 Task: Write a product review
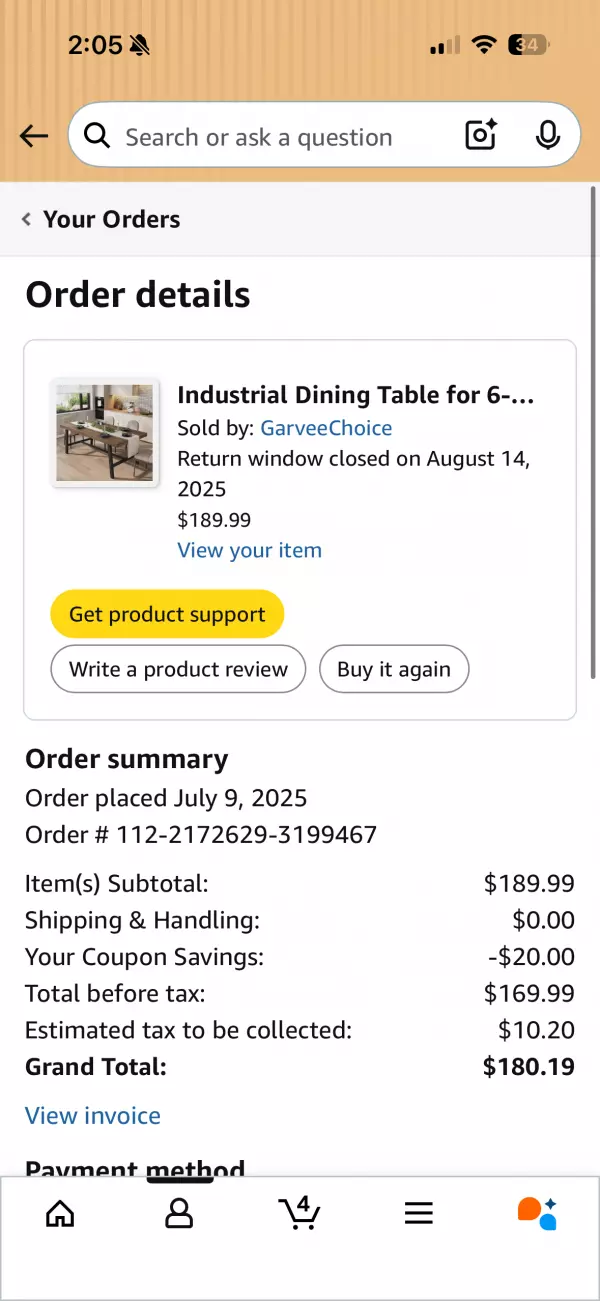178,669
